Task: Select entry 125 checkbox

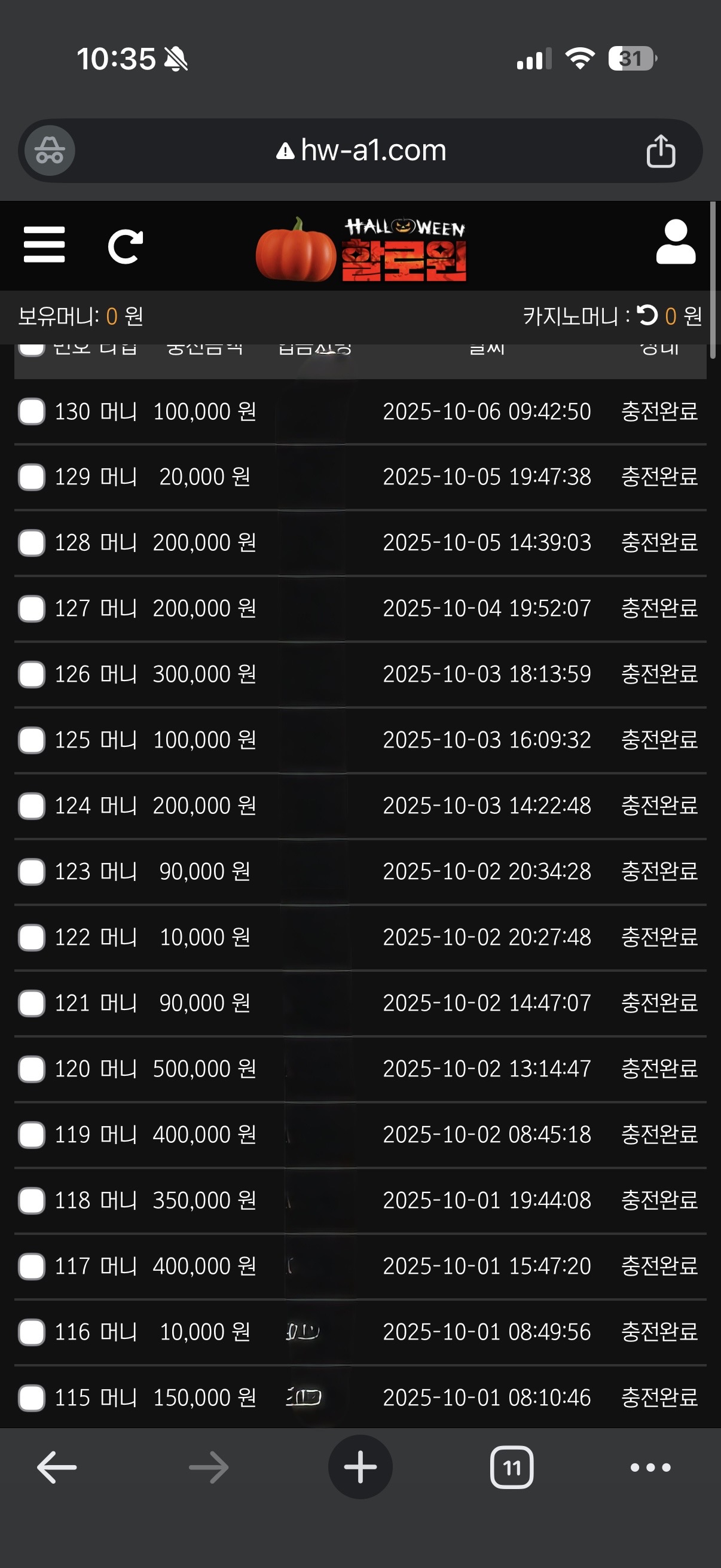Action: coord(32,740)
